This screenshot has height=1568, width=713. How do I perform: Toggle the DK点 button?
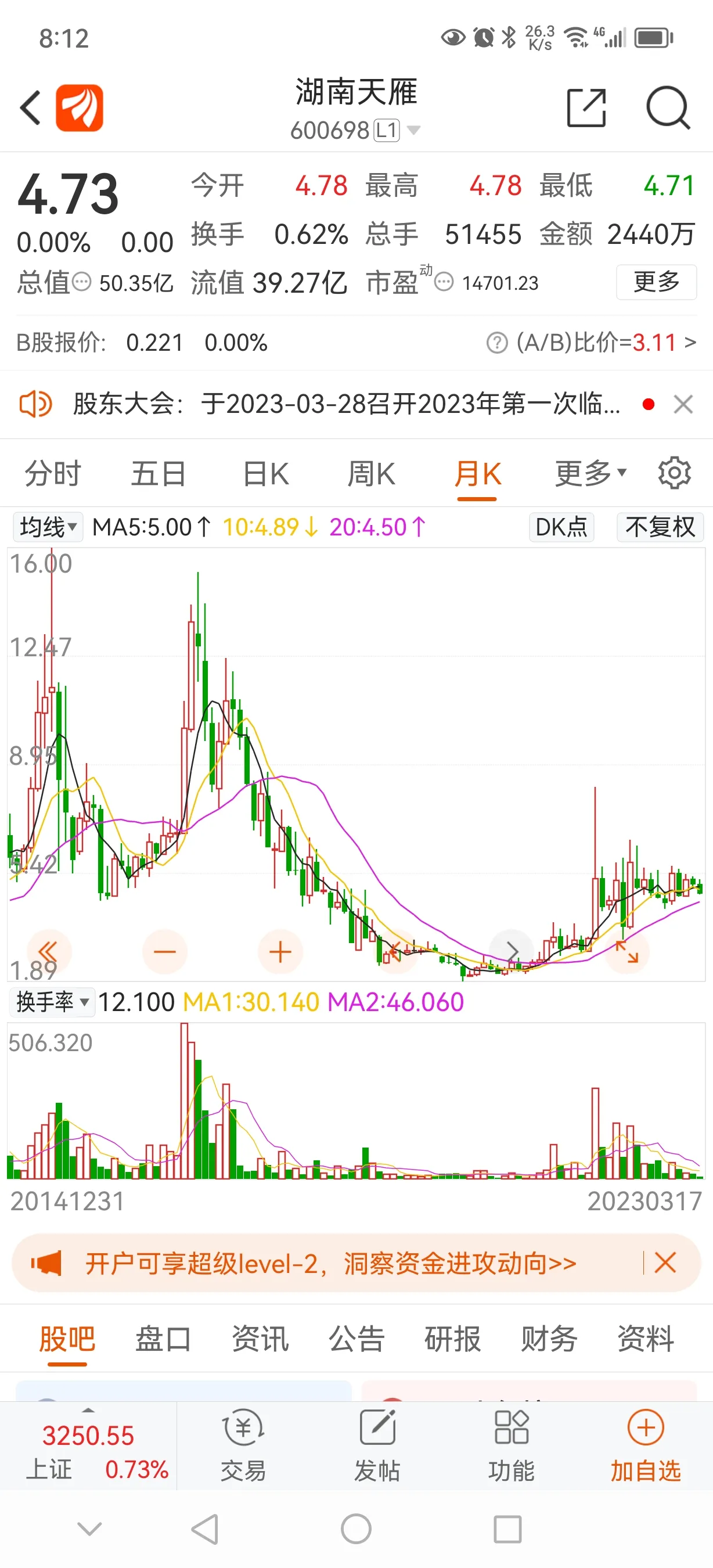click(x=561, y=527)
